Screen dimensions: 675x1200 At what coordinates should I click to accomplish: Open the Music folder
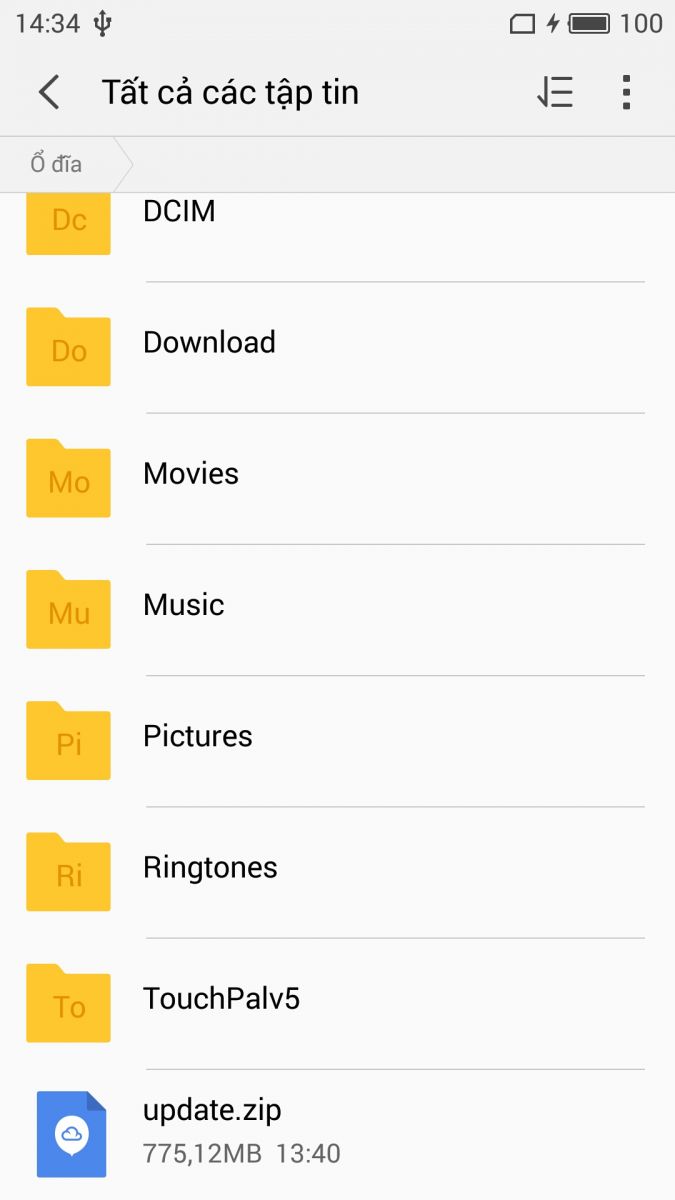point(184,605)
